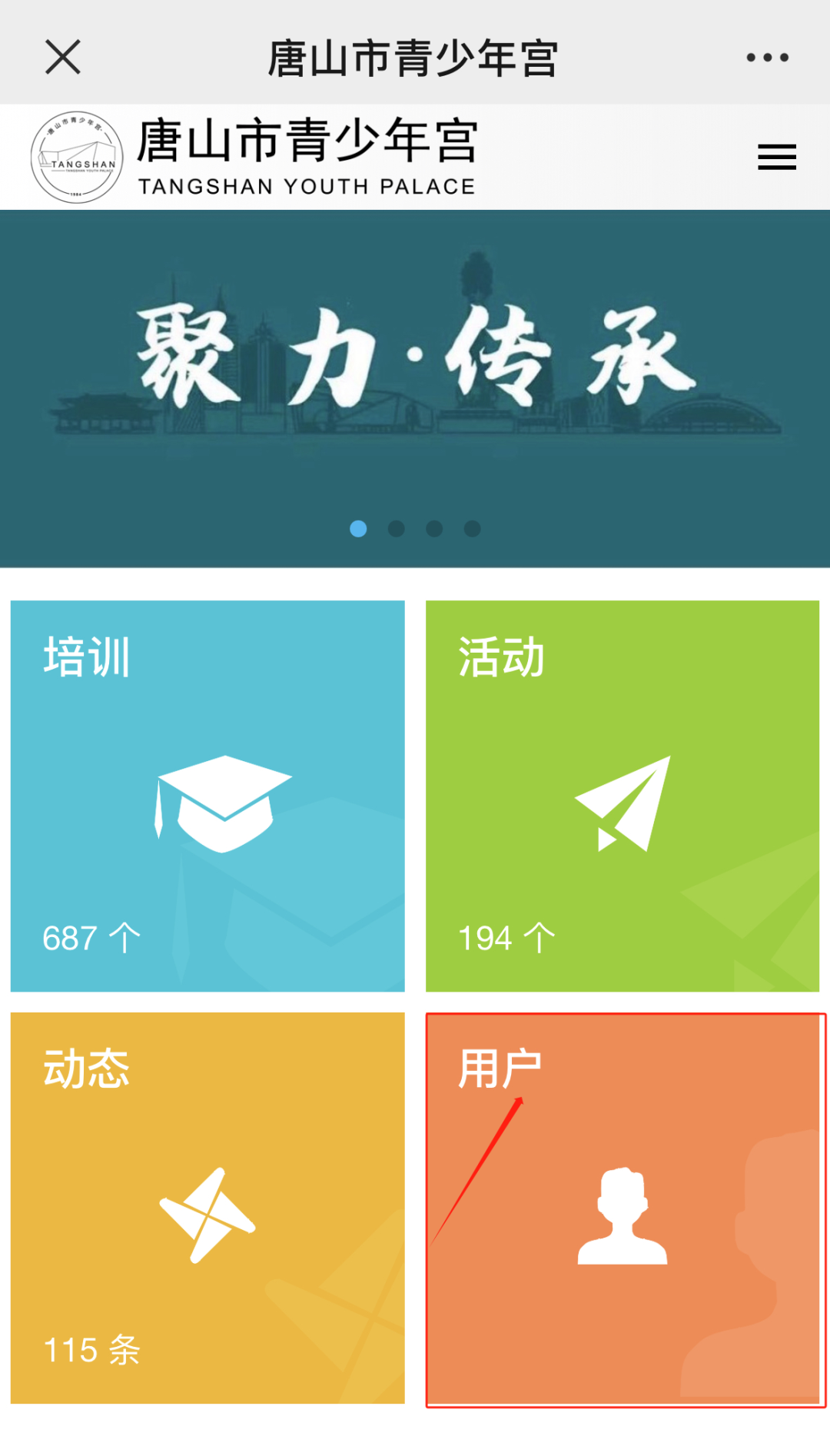Close the 唐山市青少年宫 page
Image resolution: width=830 pixels, height=1456 pixels.
tap(63, 58)
